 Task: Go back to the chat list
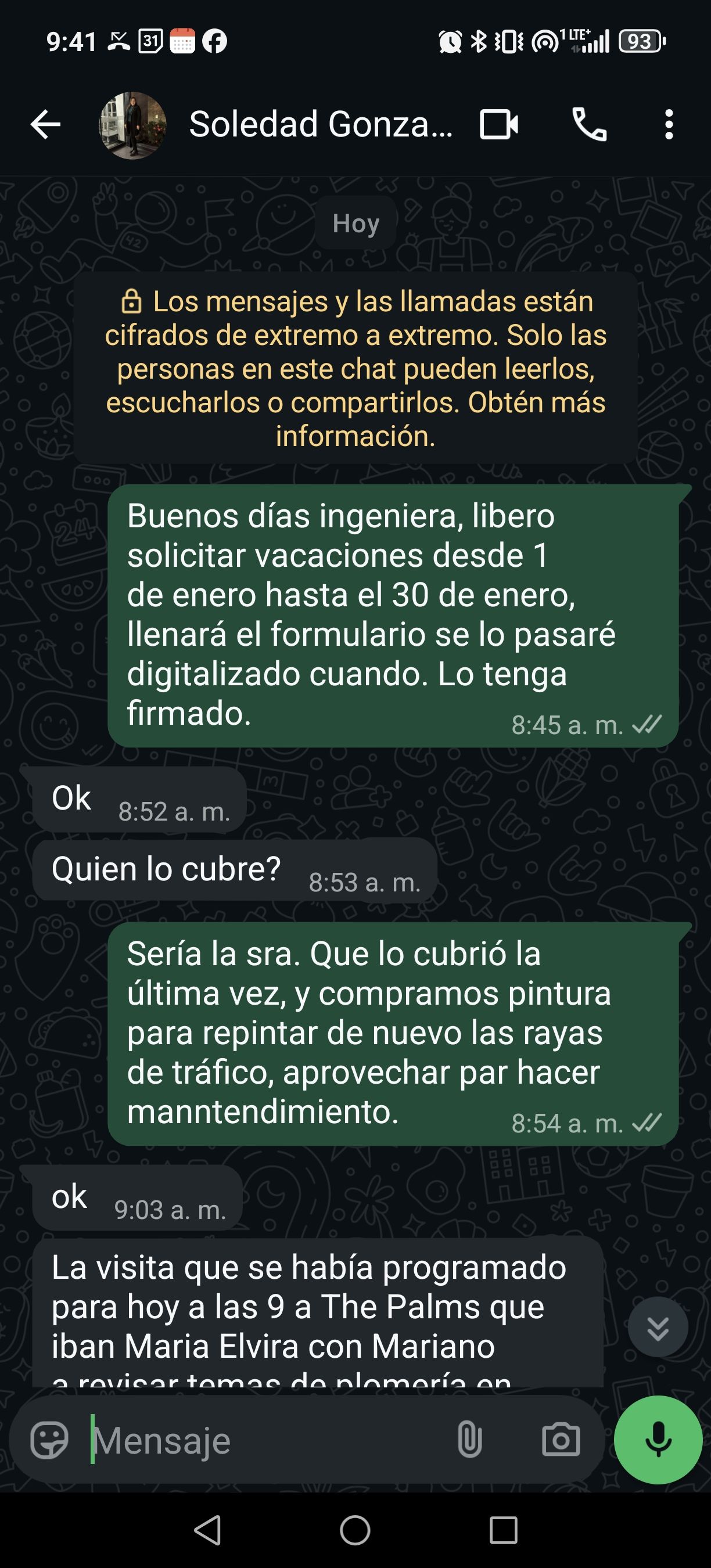tap(46, 125)
